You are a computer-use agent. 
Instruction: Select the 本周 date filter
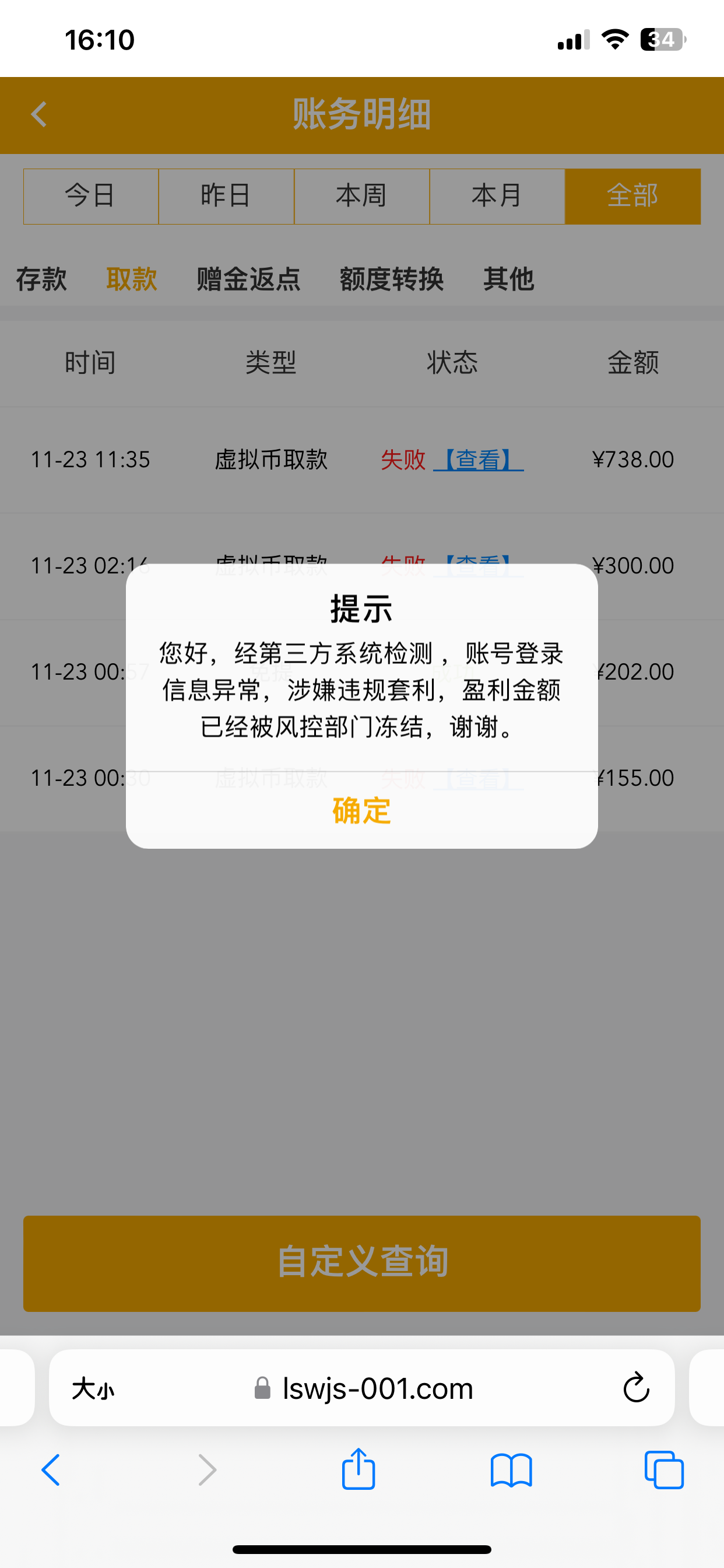[361, 196]
